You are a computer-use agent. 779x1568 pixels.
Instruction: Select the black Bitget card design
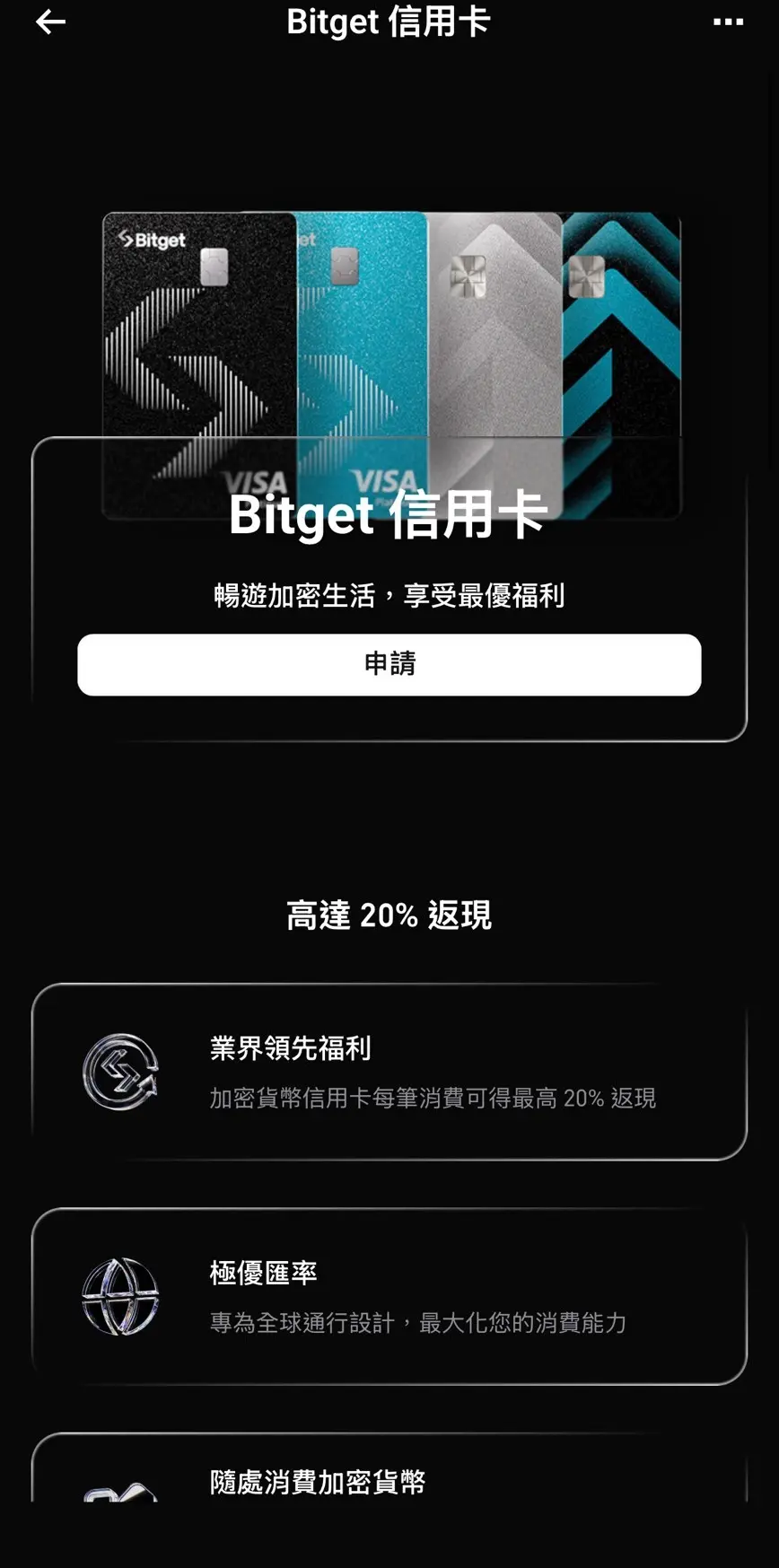[197, 350]
